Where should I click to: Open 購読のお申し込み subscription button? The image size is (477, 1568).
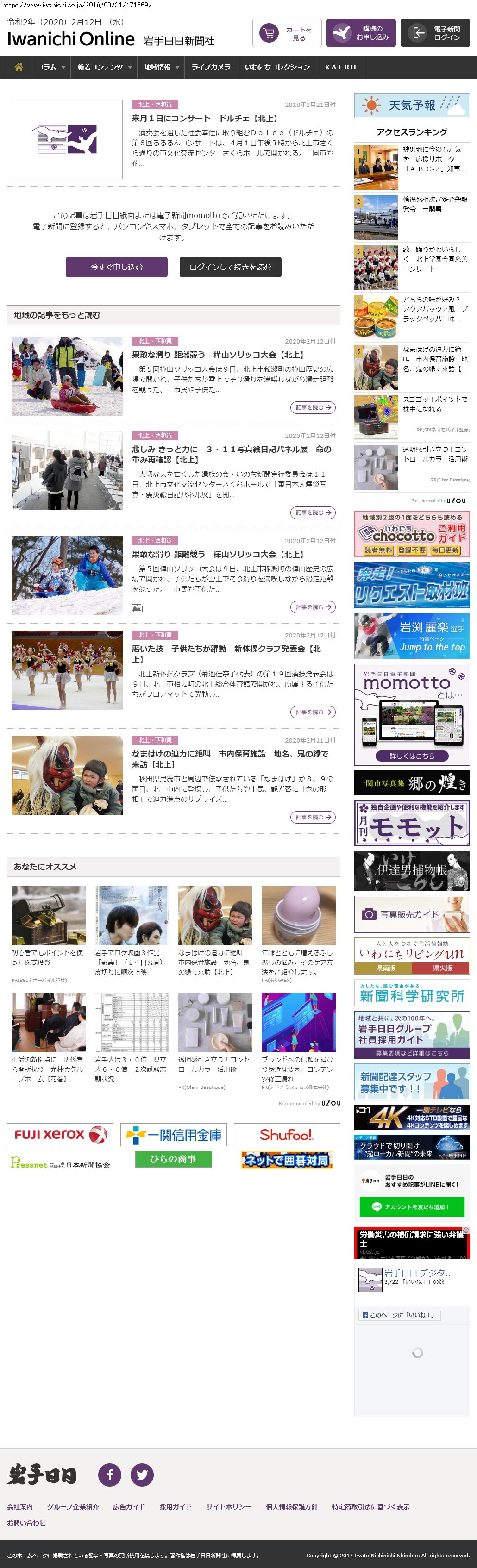pos(361,33)
